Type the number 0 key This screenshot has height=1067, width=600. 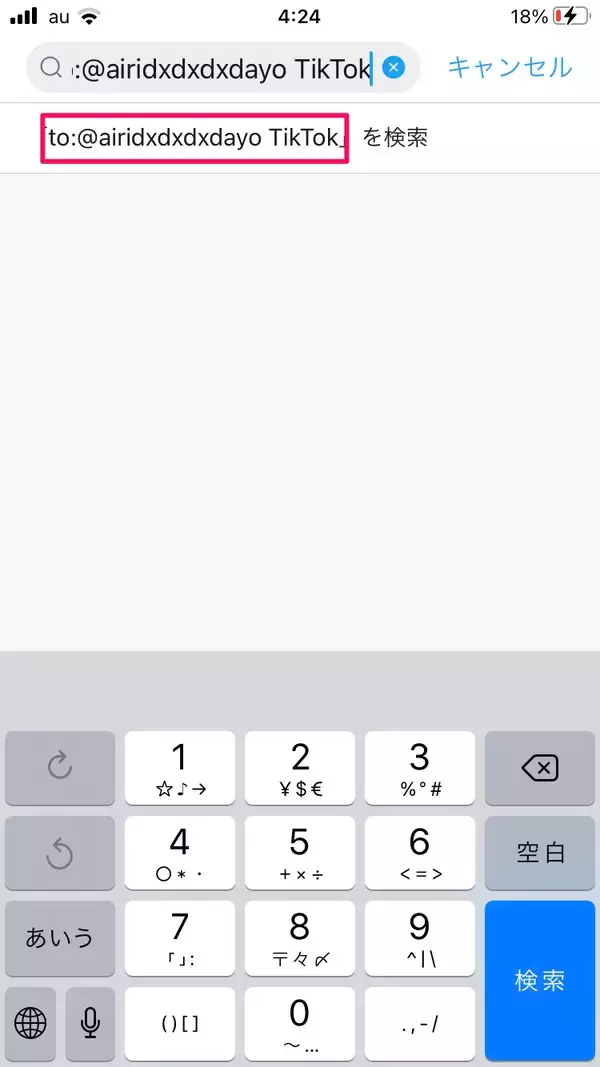tap(299, 1023)
